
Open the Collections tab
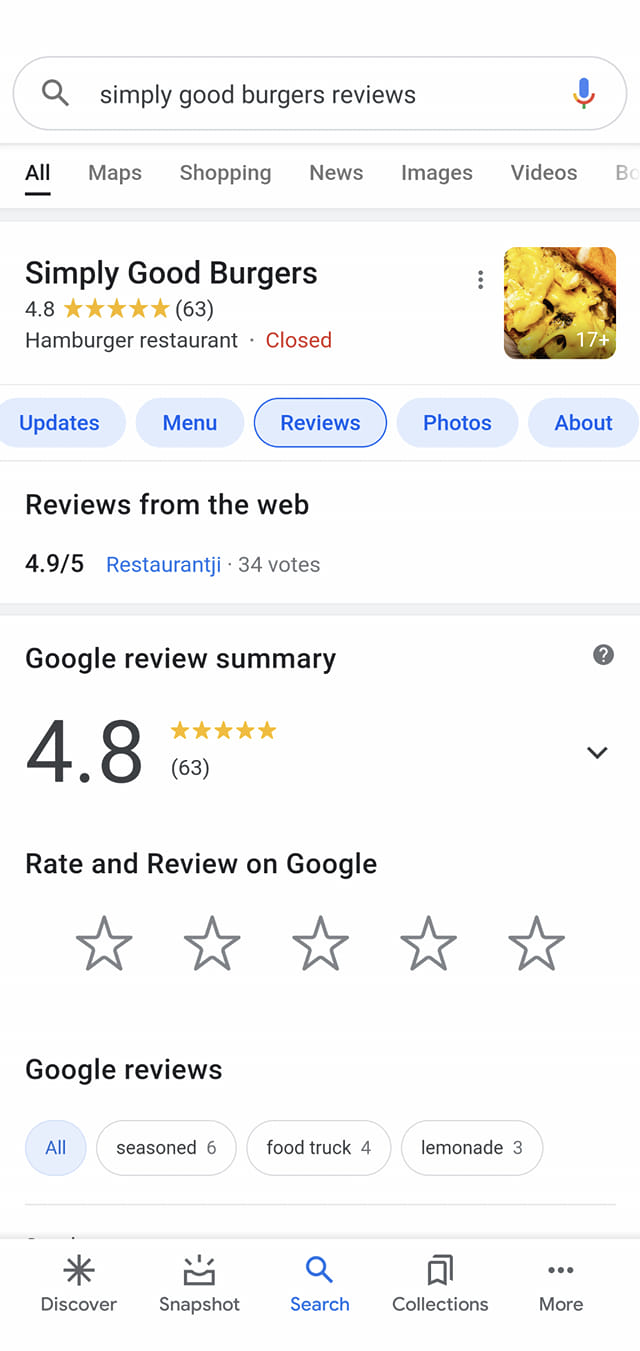coord(440,1284)
